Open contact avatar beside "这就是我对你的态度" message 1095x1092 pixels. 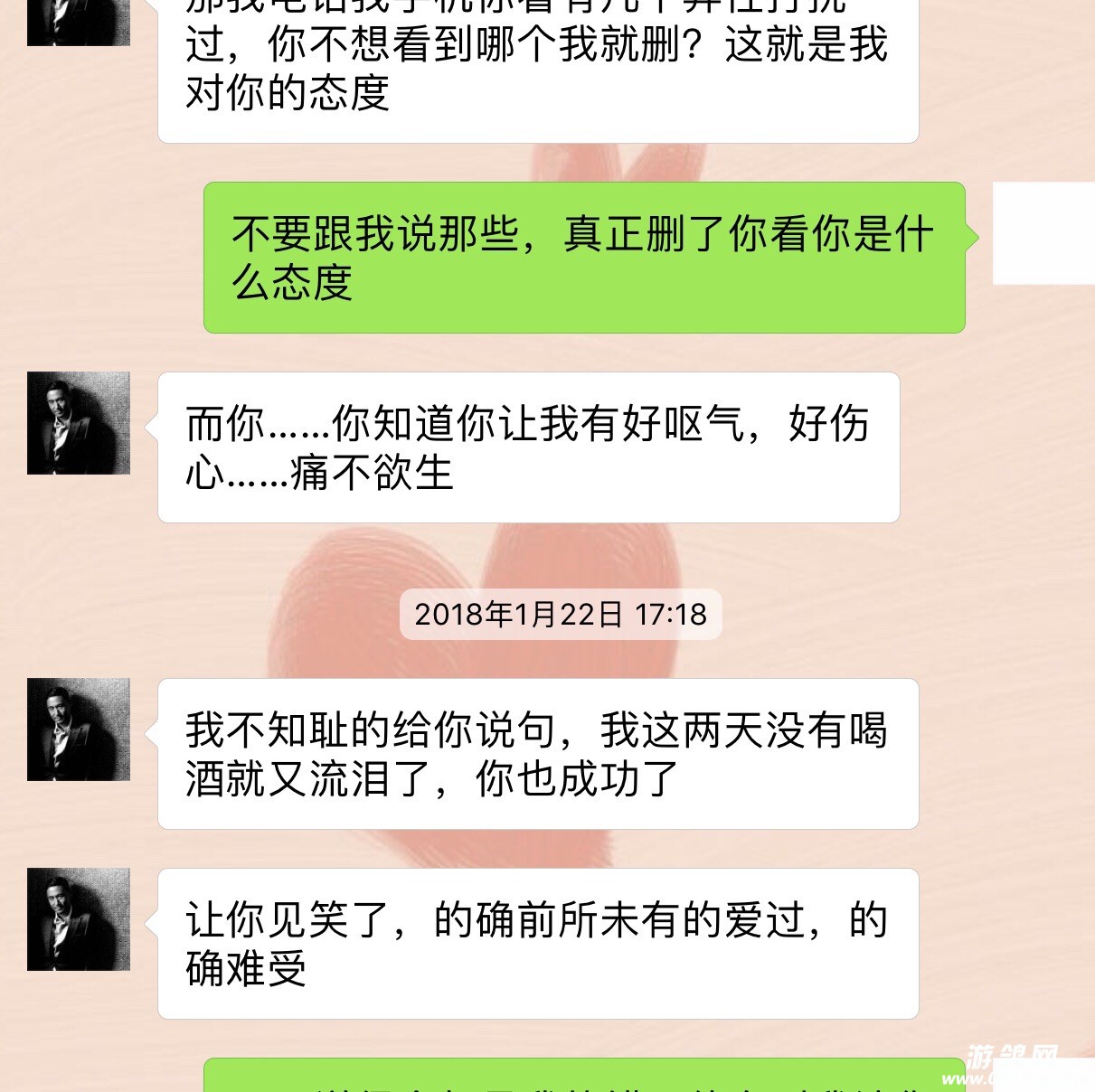tap(79, 22)
